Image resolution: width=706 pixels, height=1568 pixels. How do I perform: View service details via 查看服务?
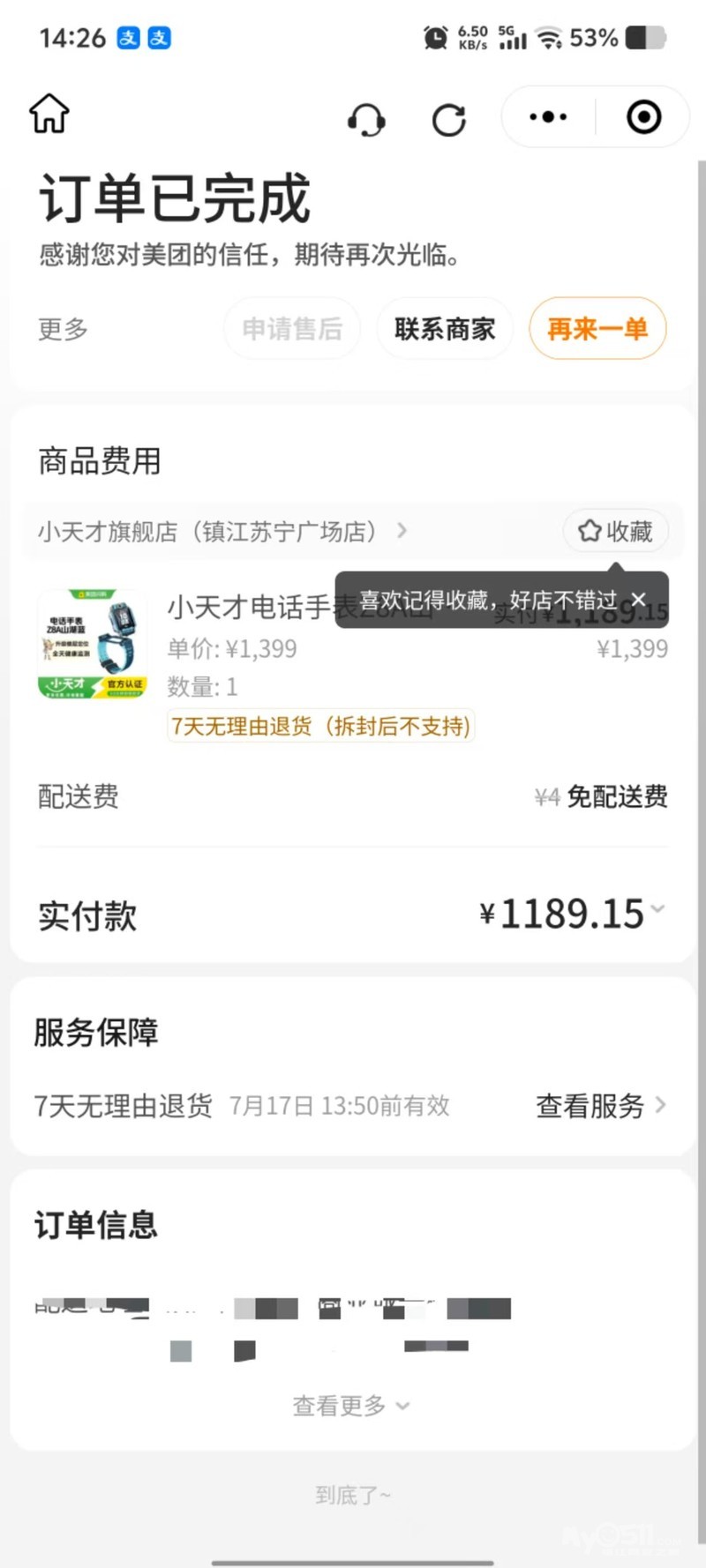click(x=600, y=1105)
